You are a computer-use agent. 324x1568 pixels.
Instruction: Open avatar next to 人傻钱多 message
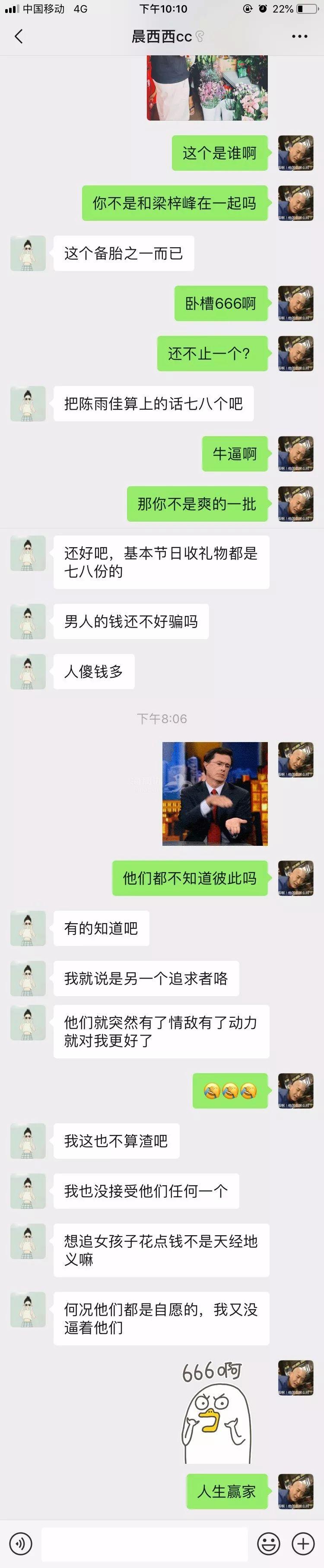click(28, 671)
